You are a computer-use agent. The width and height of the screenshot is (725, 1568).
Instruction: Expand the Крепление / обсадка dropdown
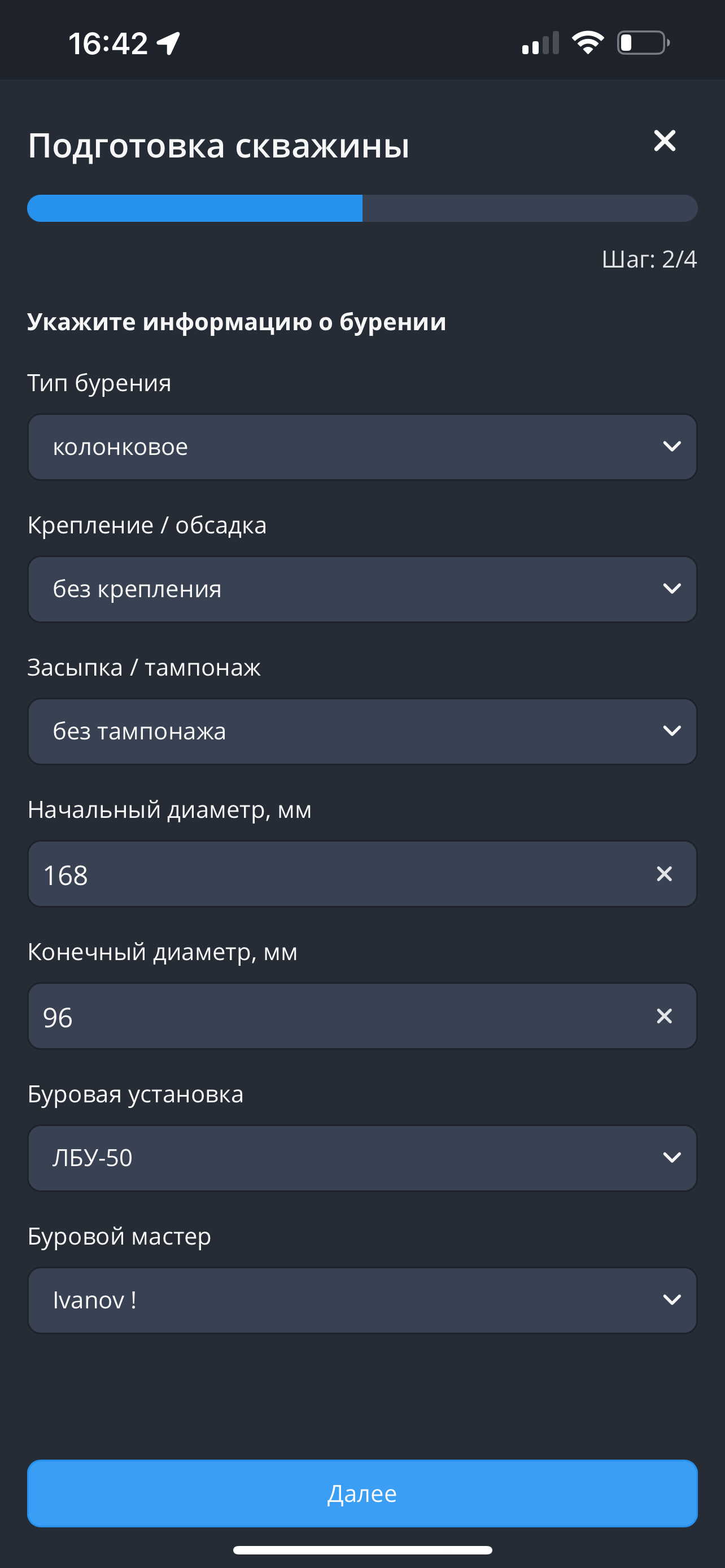click(x=362, y=589)
